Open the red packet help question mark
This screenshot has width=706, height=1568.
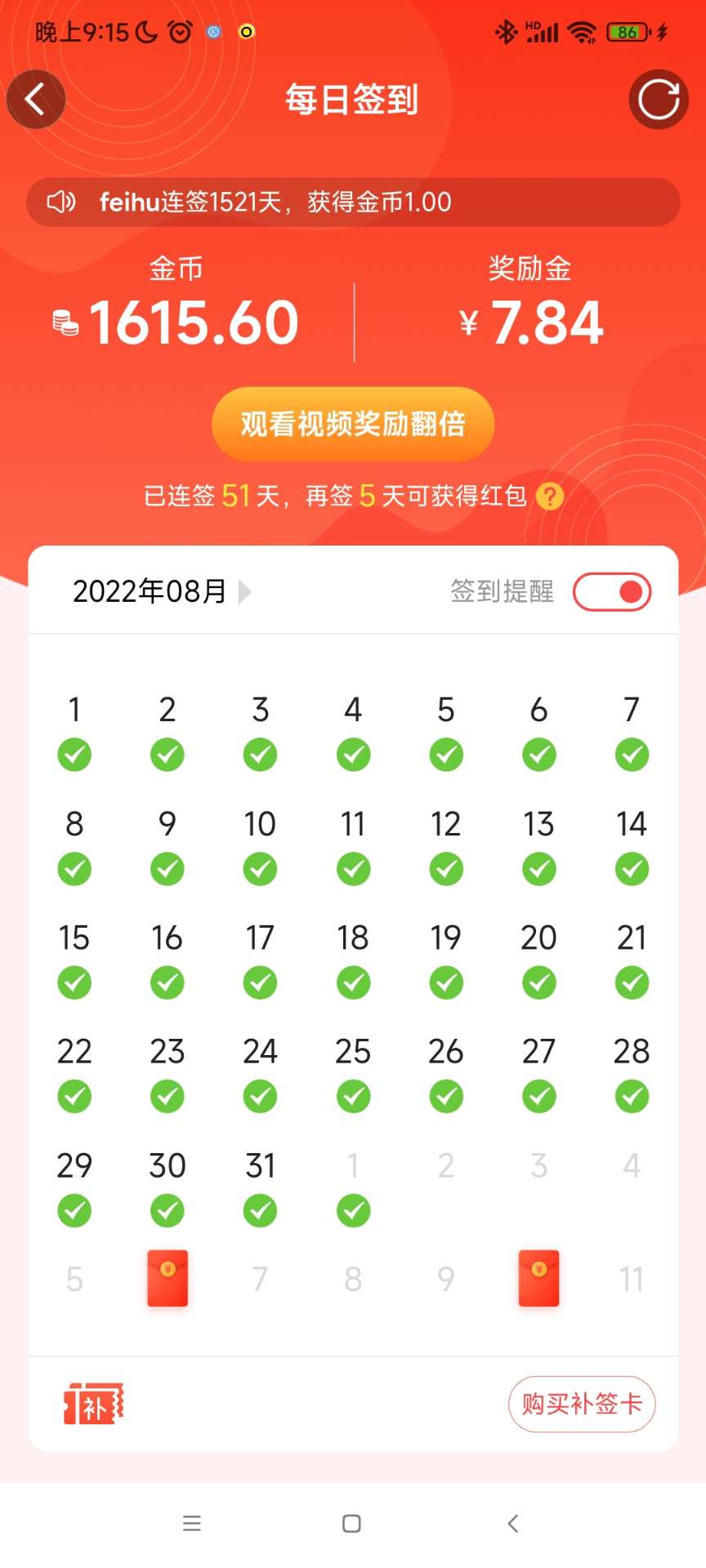[x=550, y=496]
